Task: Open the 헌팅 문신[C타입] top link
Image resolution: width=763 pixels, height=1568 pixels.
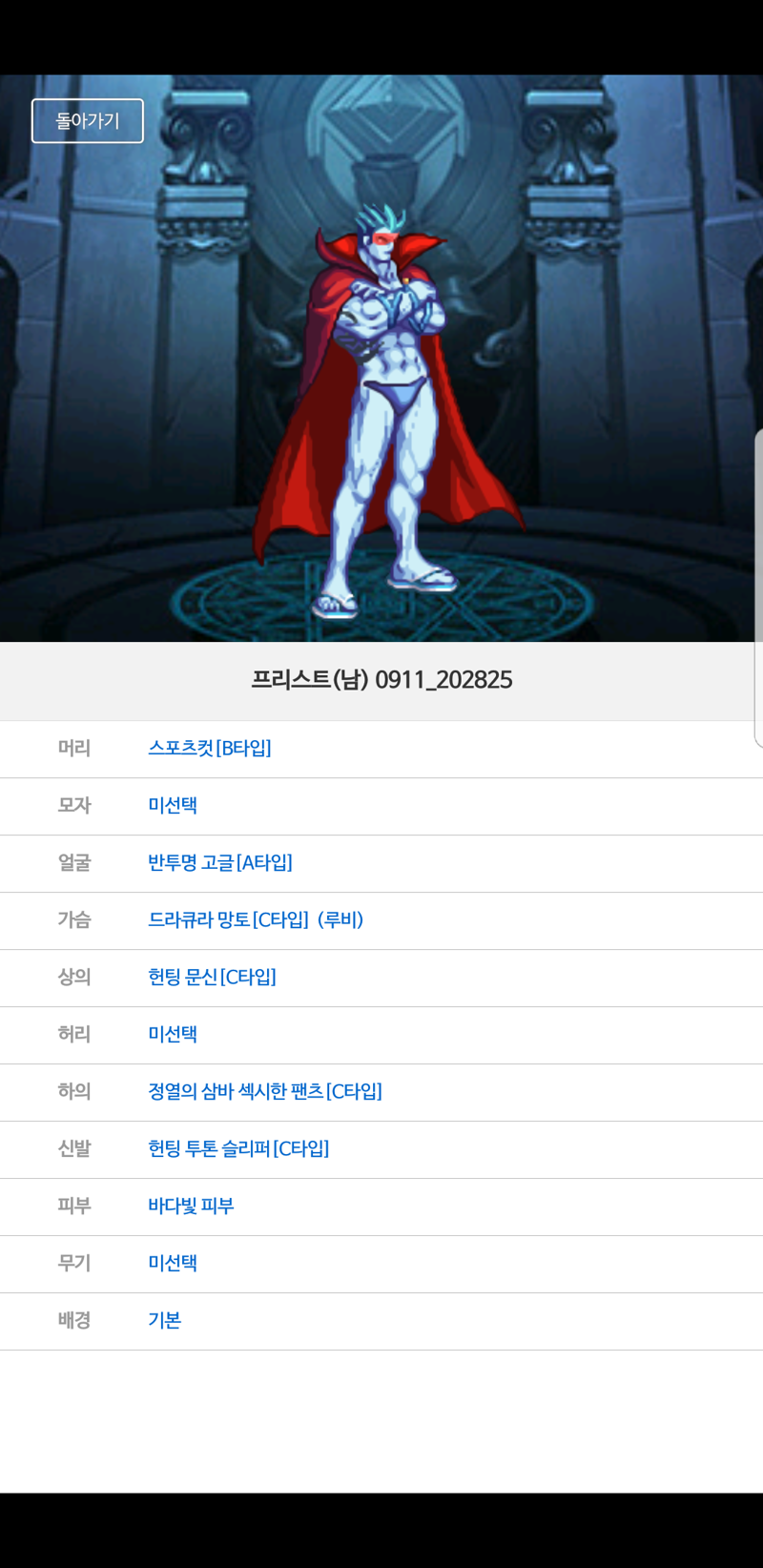Action: pyautogui.click(x=212, y=978)
